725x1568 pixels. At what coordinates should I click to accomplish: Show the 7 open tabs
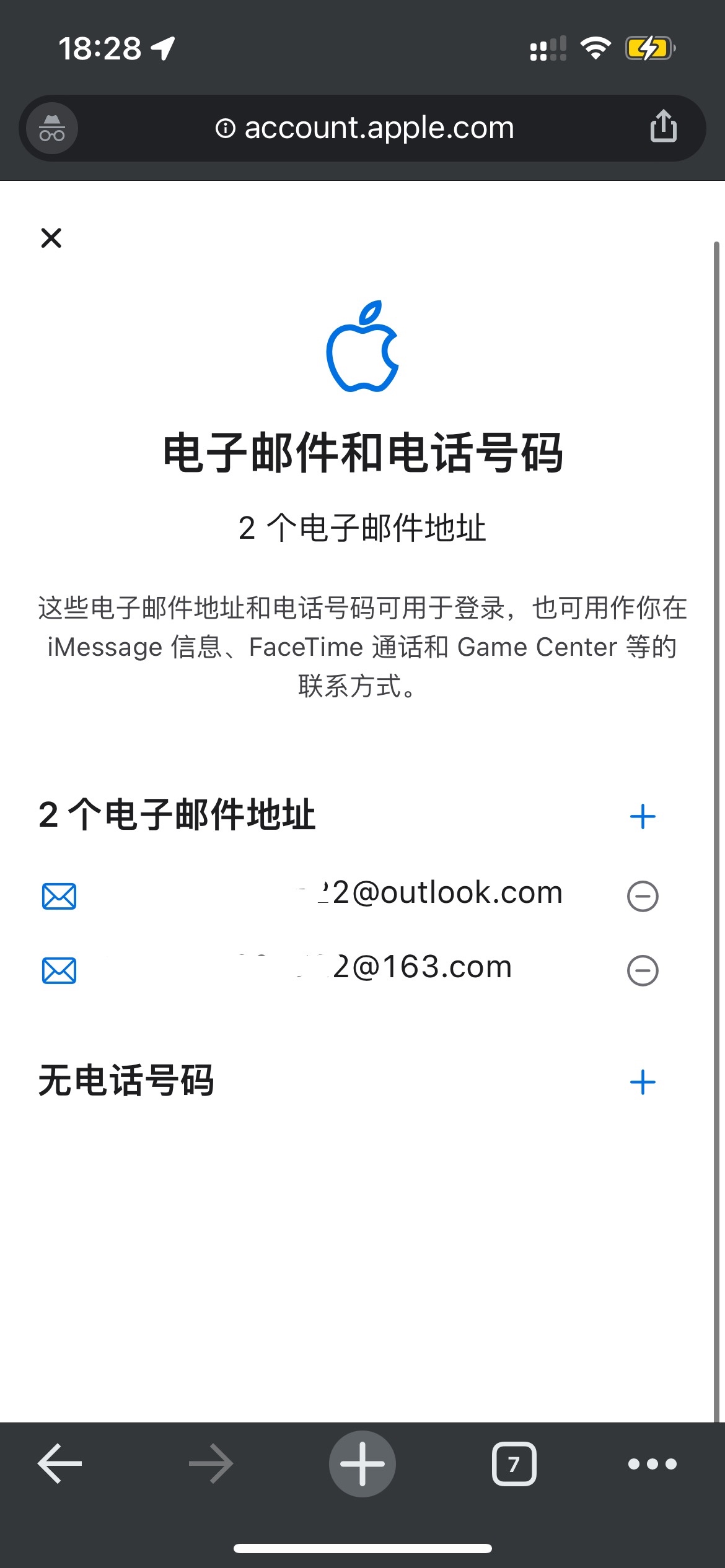[514, 1464]
